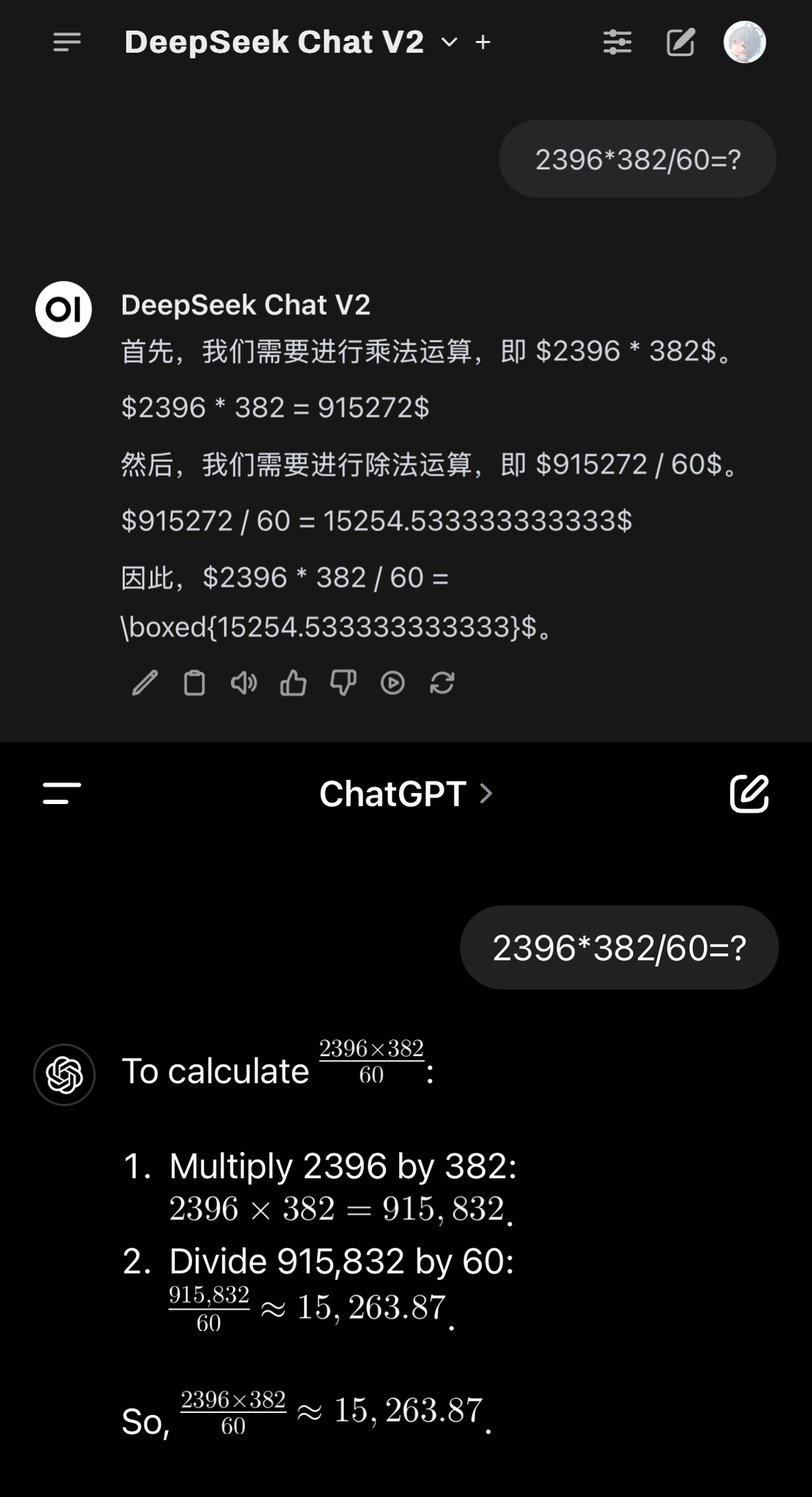The height and width of the screenshot is (1497, 812).
Task: Give the DeepSeek response a thumbs up
Action: coord(293,683)
